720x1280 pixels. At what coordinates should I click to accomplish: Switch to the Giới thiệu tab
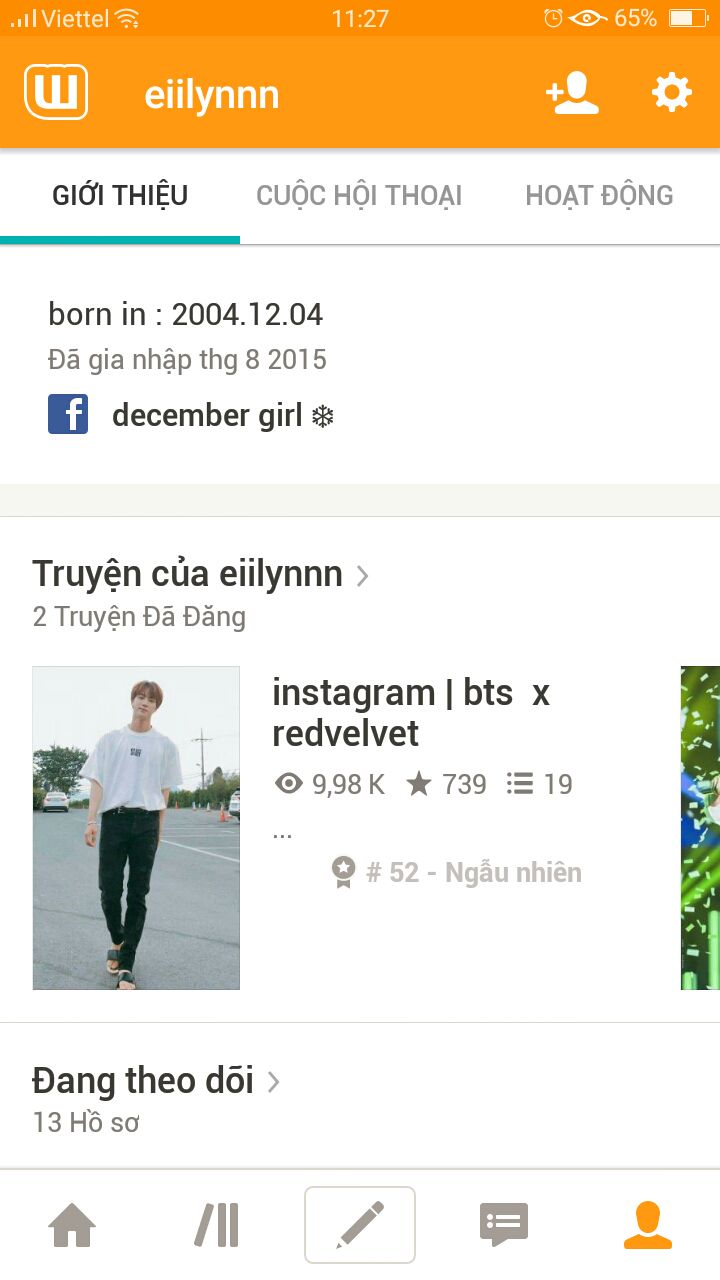120,196
